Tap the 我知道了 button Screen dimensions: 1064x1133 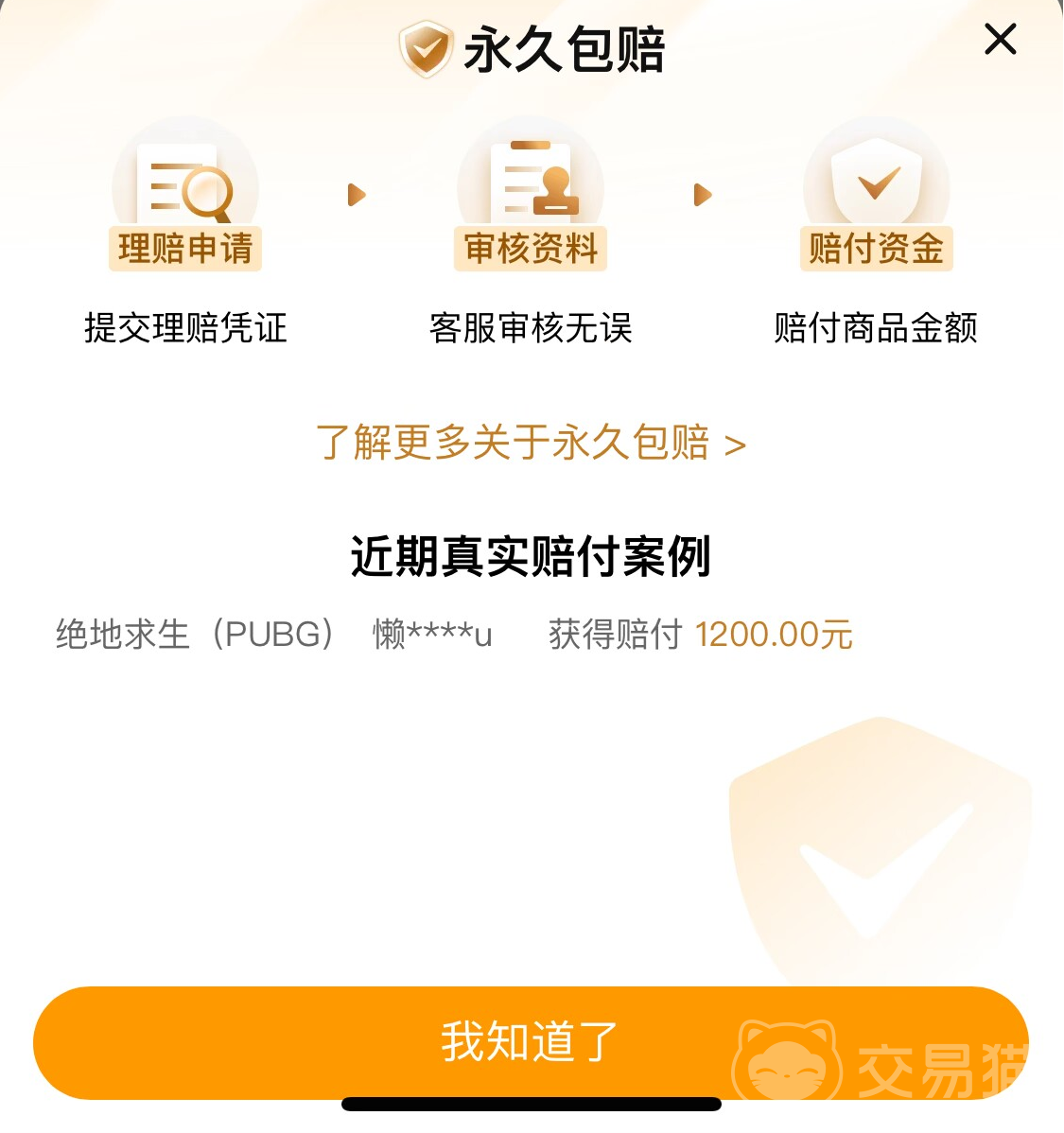531,1041
